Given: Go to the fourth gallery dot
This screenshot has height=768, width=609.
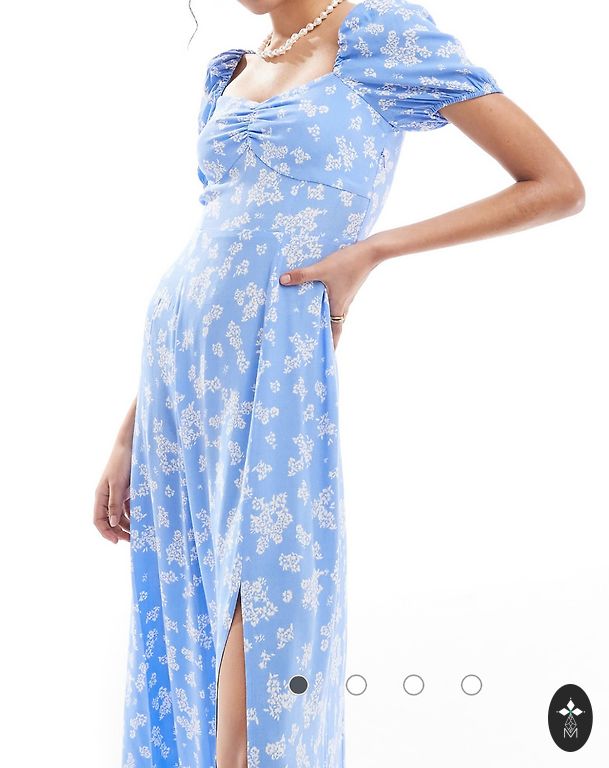Looking at the screenshot, I should pos(471,685).
